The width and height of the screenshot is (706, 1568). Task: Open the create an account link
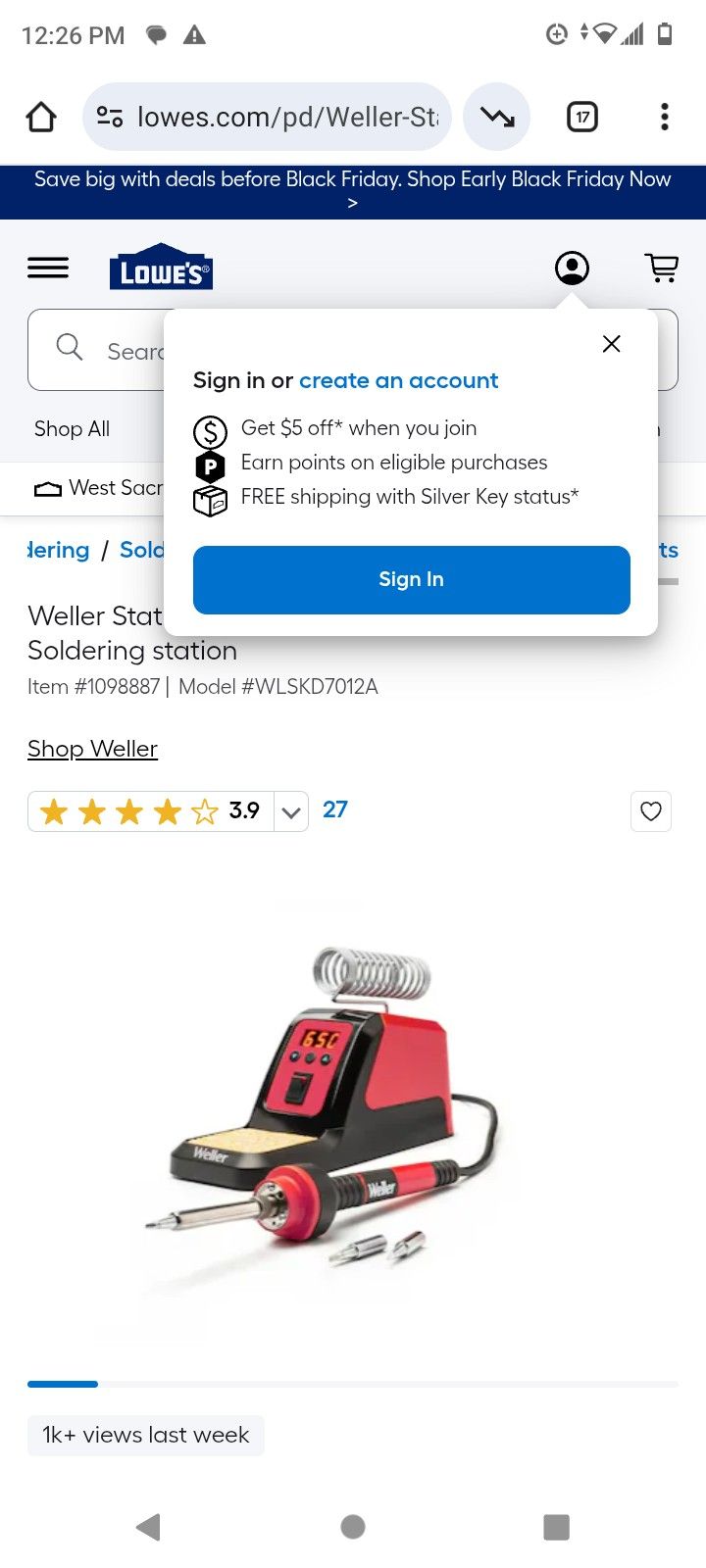pyautogui.click(x=398, y=380)
